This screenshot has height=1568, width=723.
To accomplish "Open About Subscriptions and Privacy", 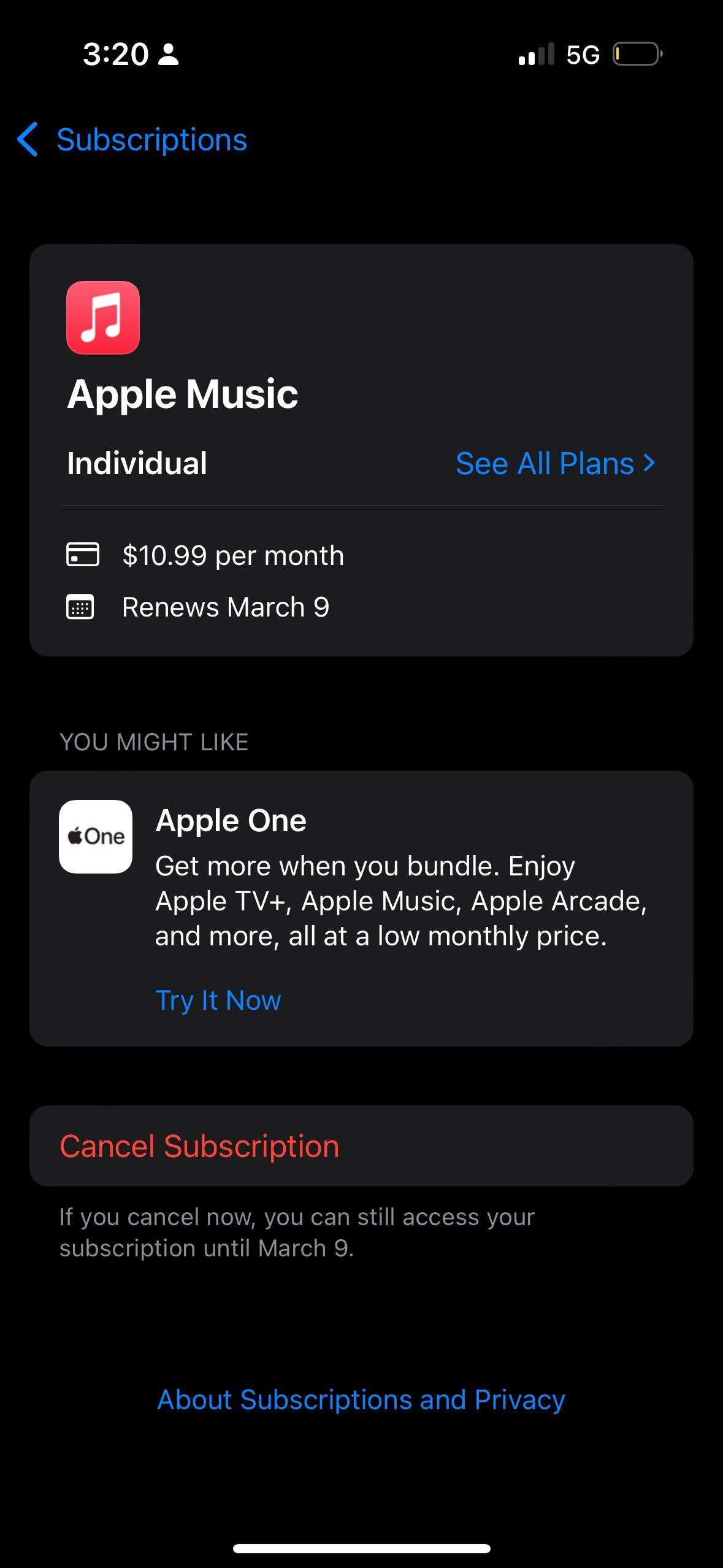I will click(361, 1399).
